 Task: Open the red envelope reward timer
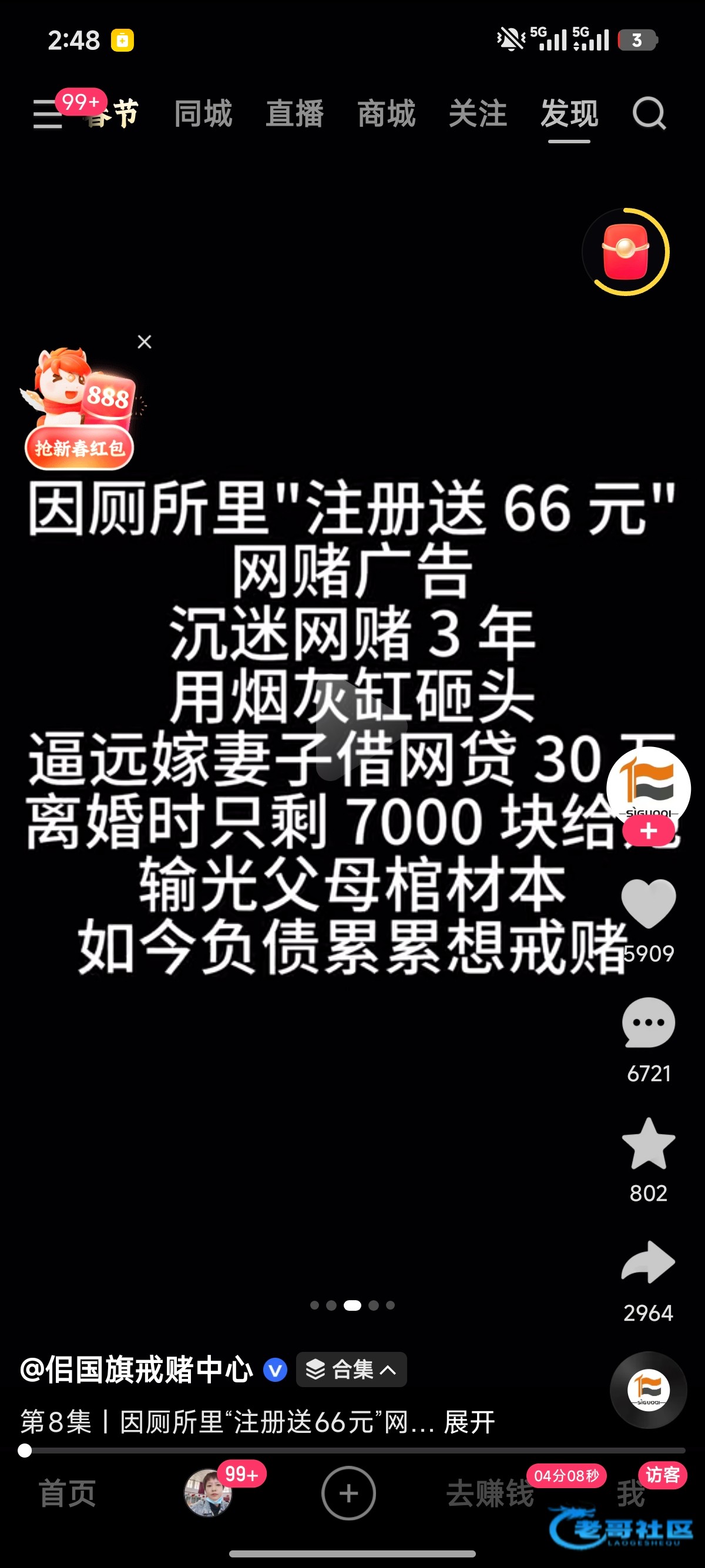point(625,252)
